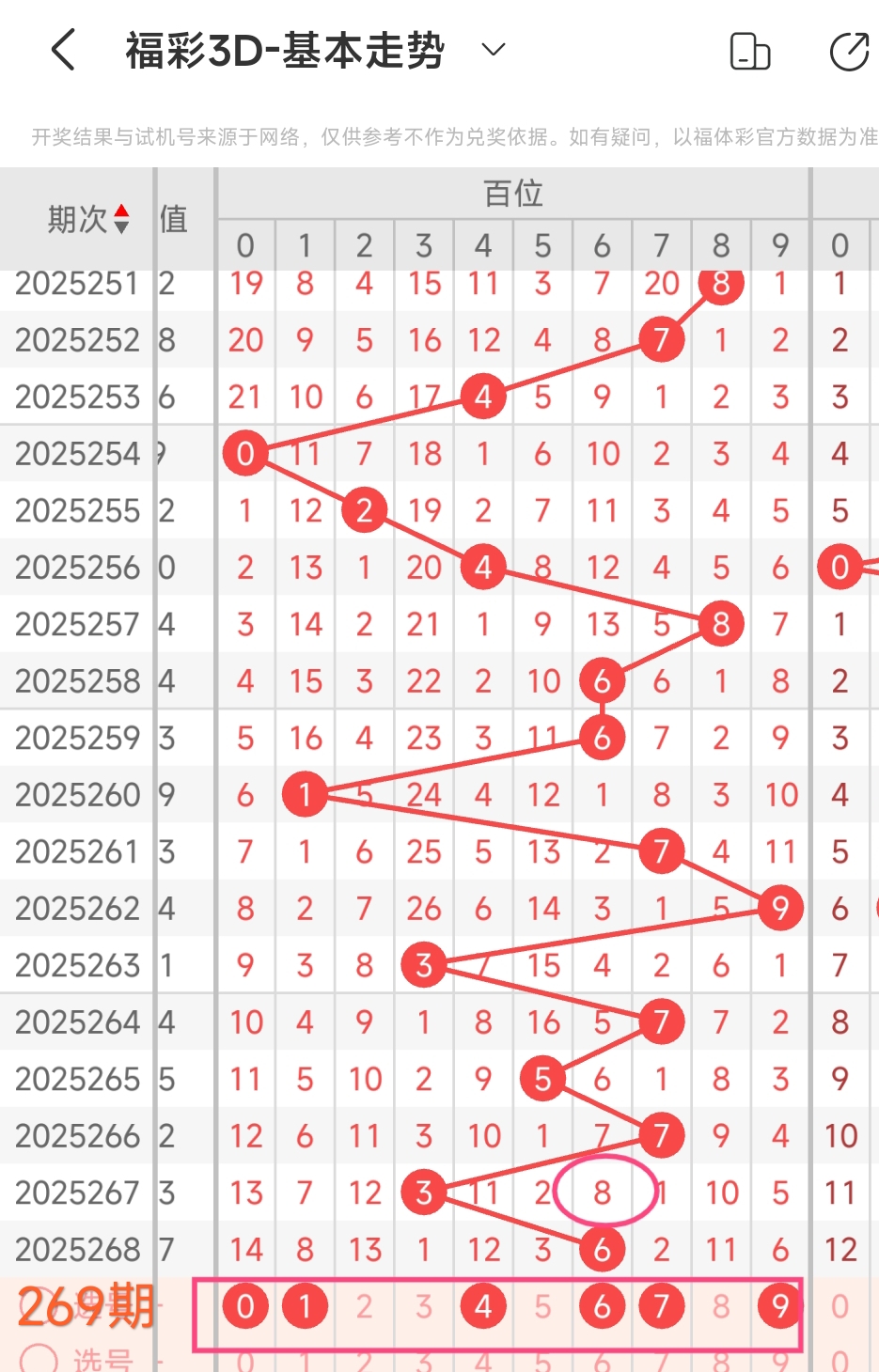Pick number 8 in the 269期 row
The height and width of the screenshot is (1372, 879).
coord(721,1306)
